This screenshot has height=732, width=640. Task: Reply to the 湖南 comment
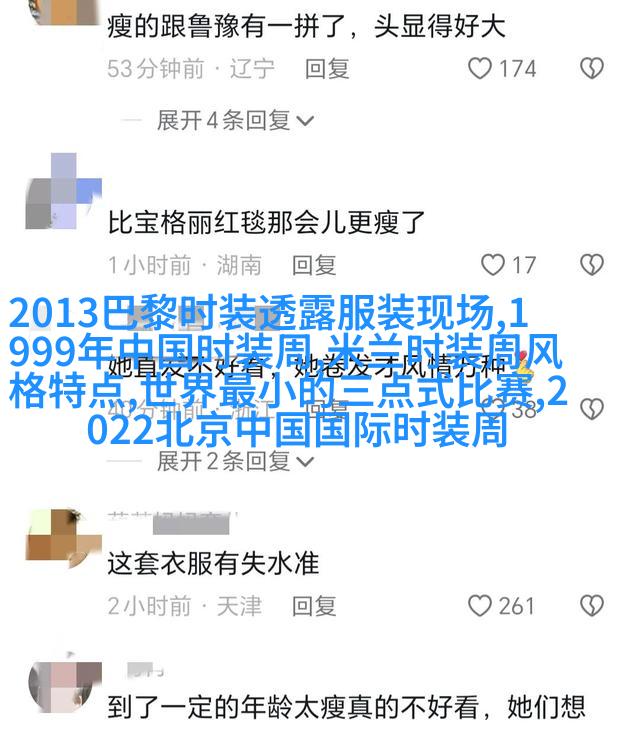(314, 265)
